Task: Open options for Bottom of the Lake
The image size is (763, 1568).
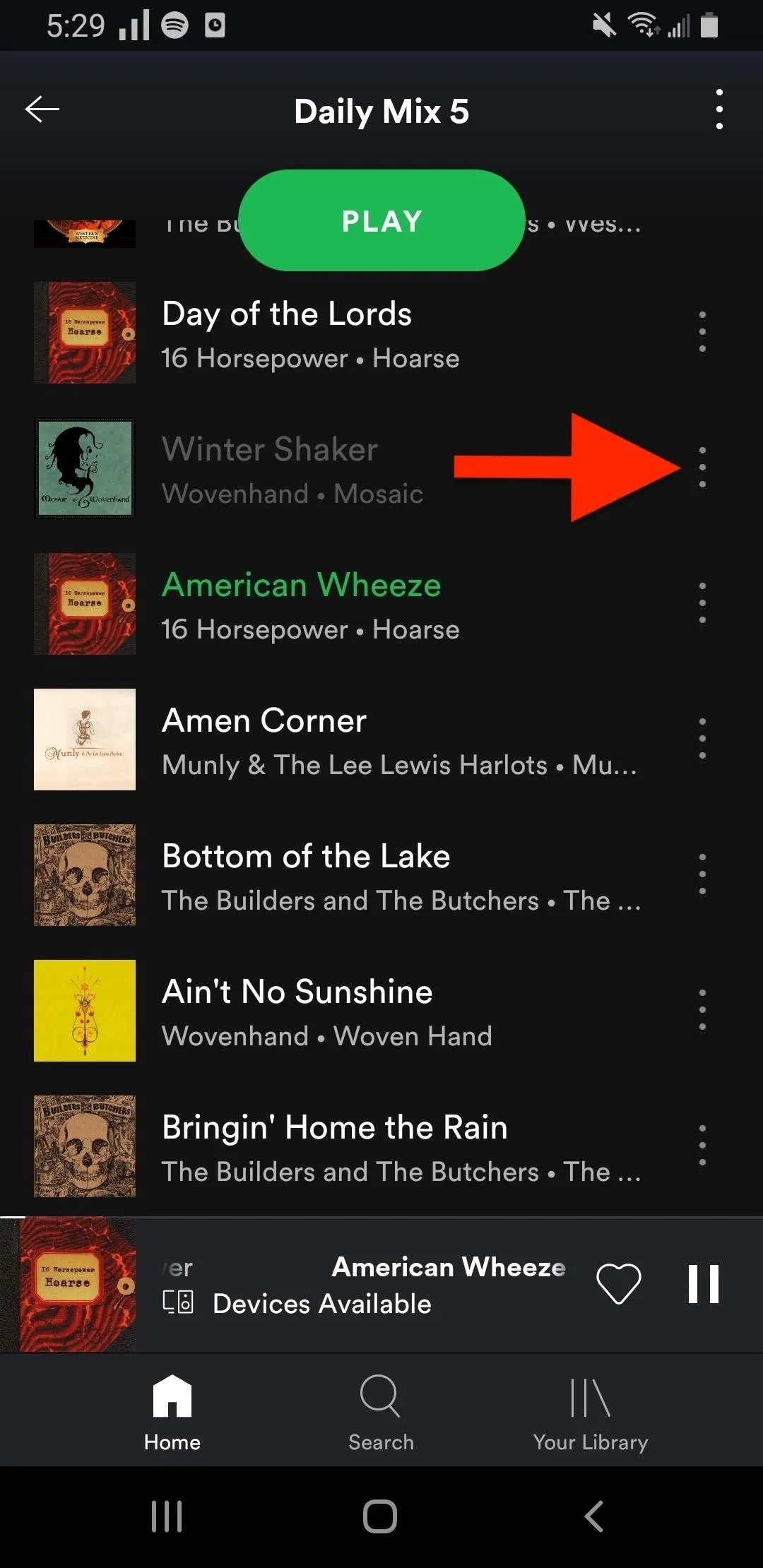Action: pyautogui.click(x=702, y=874)
